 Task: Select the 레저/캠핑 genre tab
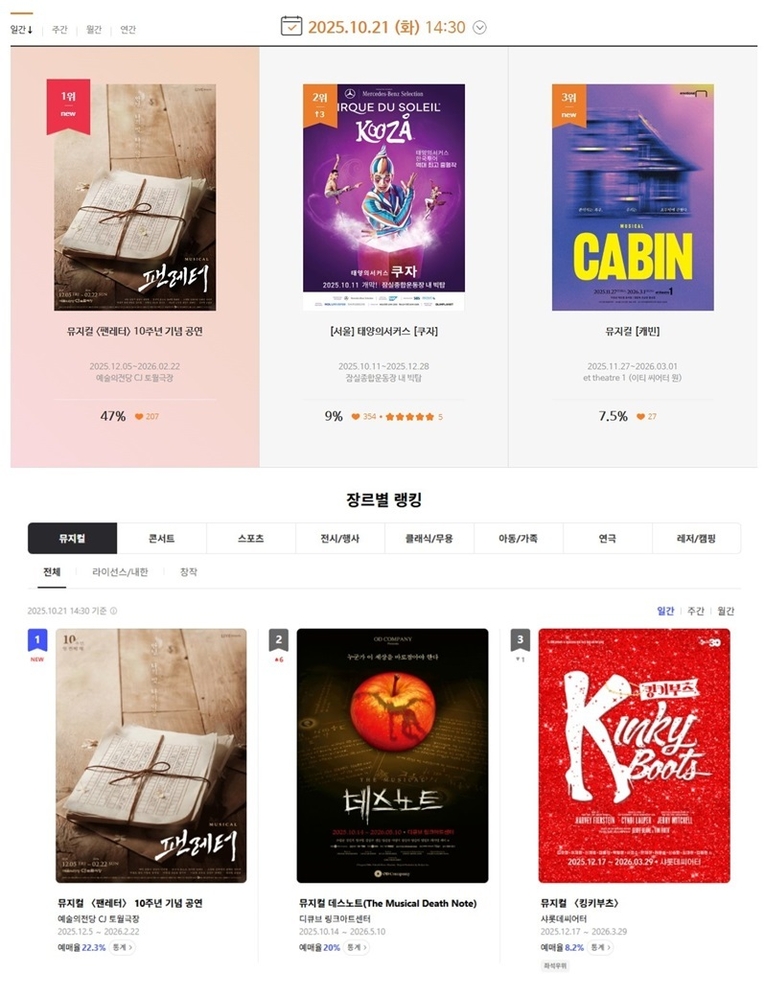[696, 538]
